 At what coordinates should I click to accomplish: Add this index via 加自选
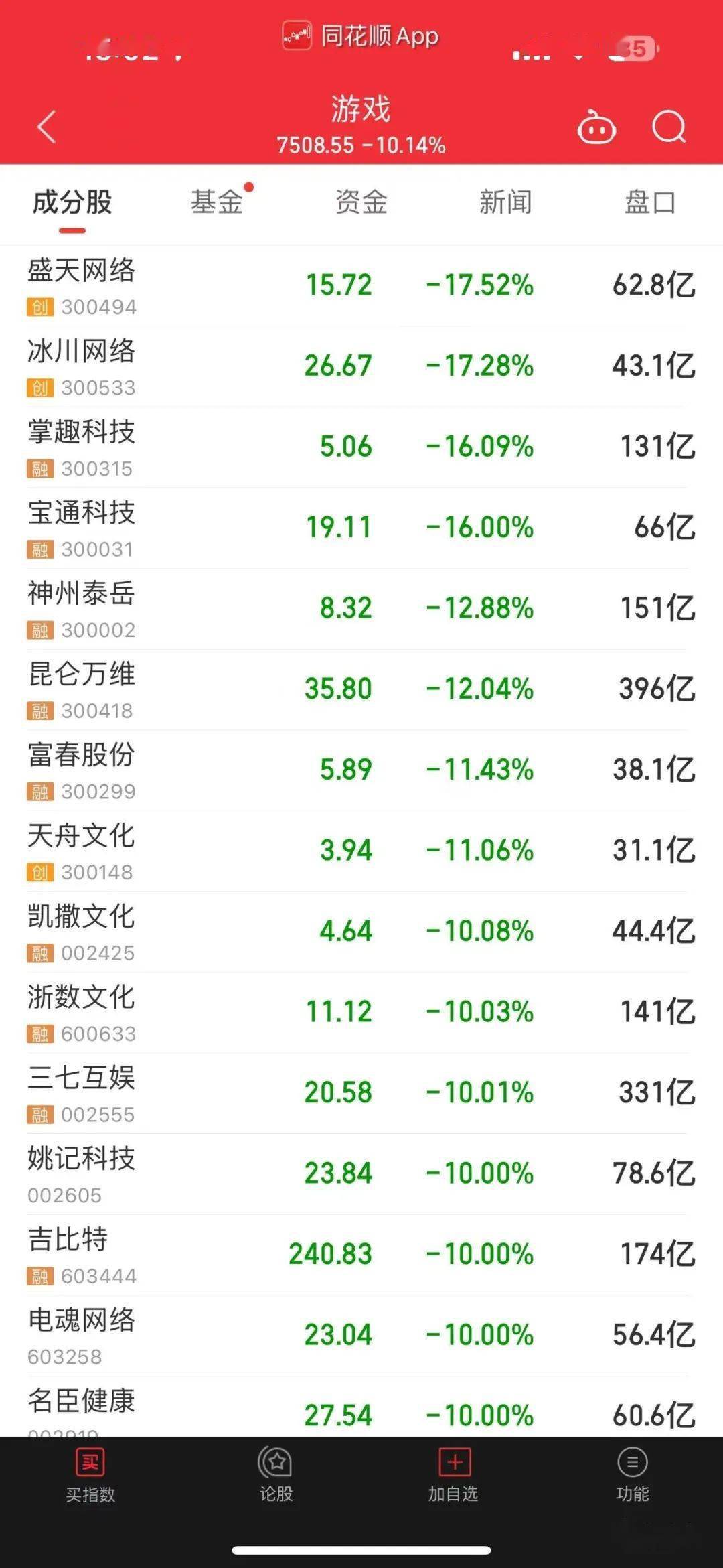coord(453,1475)
